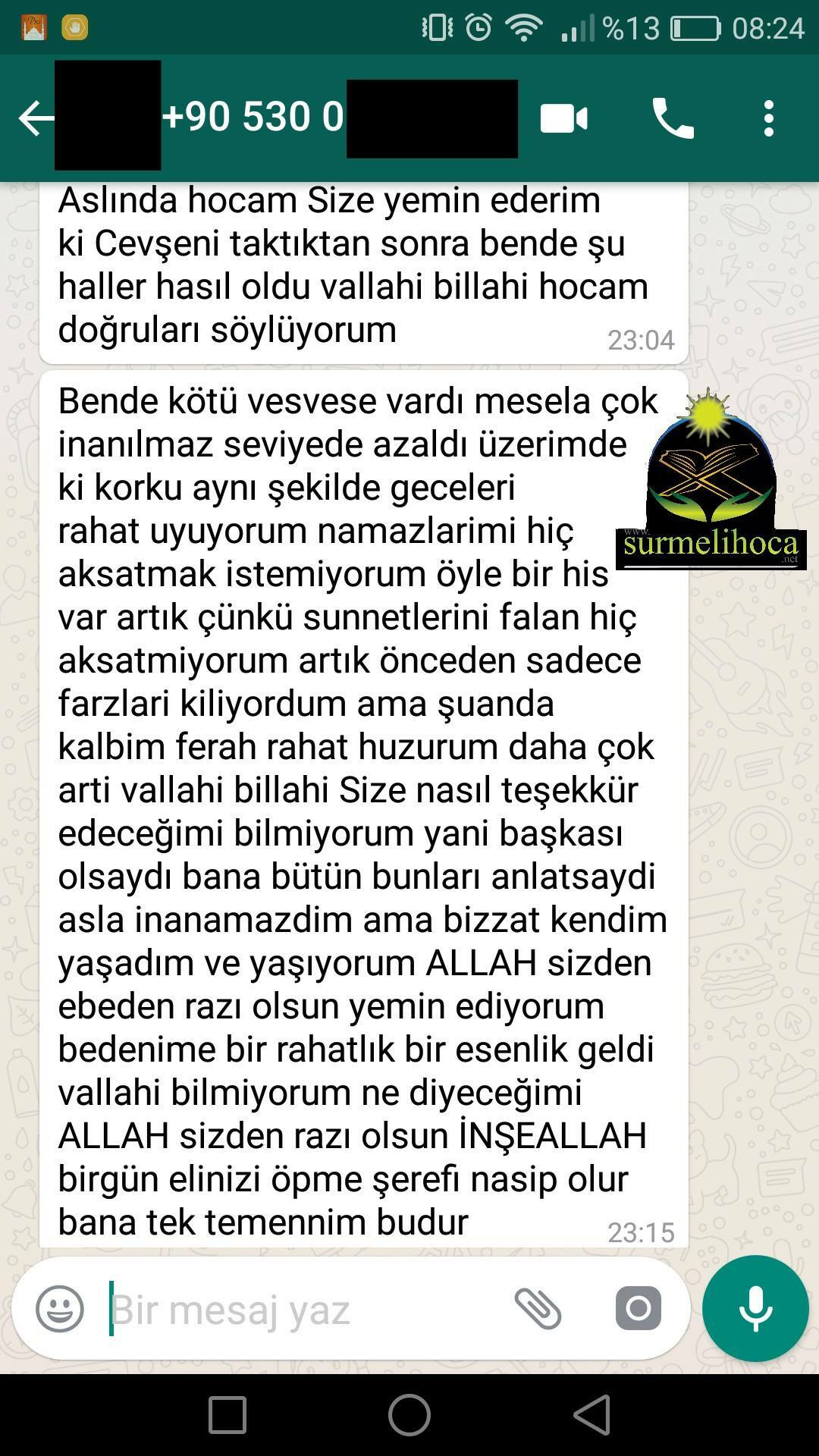819x1456 pixels.
Task: Attach a file with the paperclip icon
Action: point(538,1308)
